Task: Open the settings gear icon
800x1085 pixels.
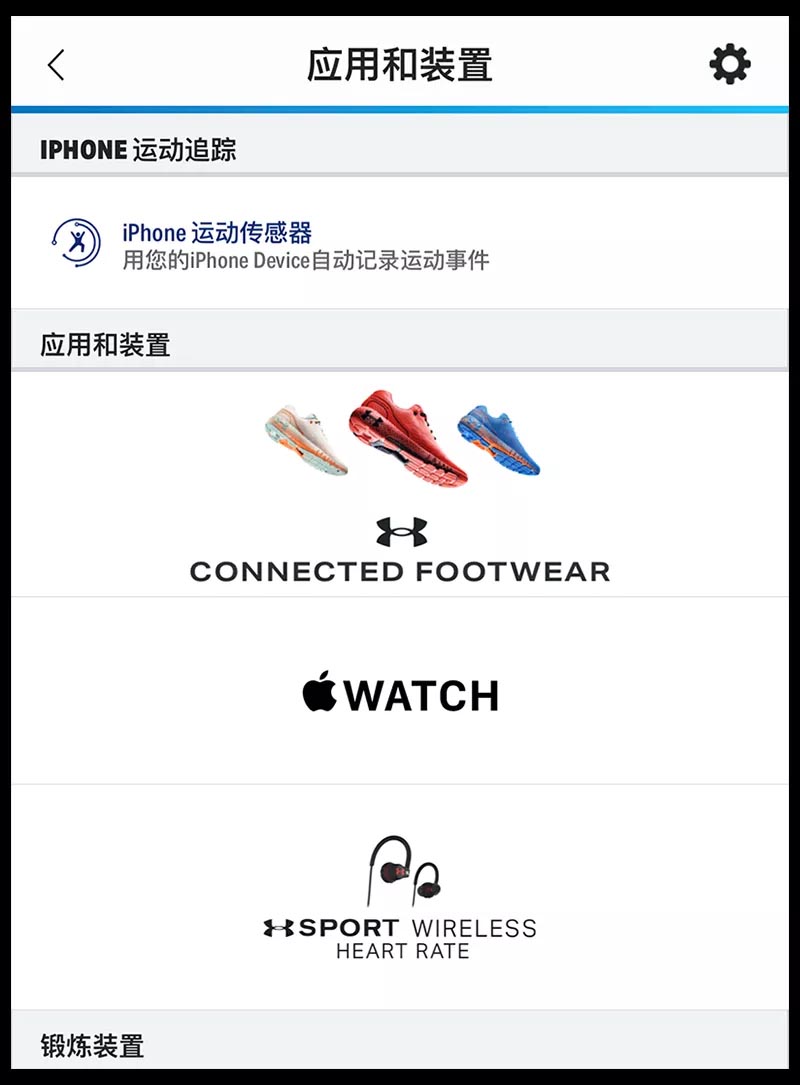Action: click(x=729, y=65)
